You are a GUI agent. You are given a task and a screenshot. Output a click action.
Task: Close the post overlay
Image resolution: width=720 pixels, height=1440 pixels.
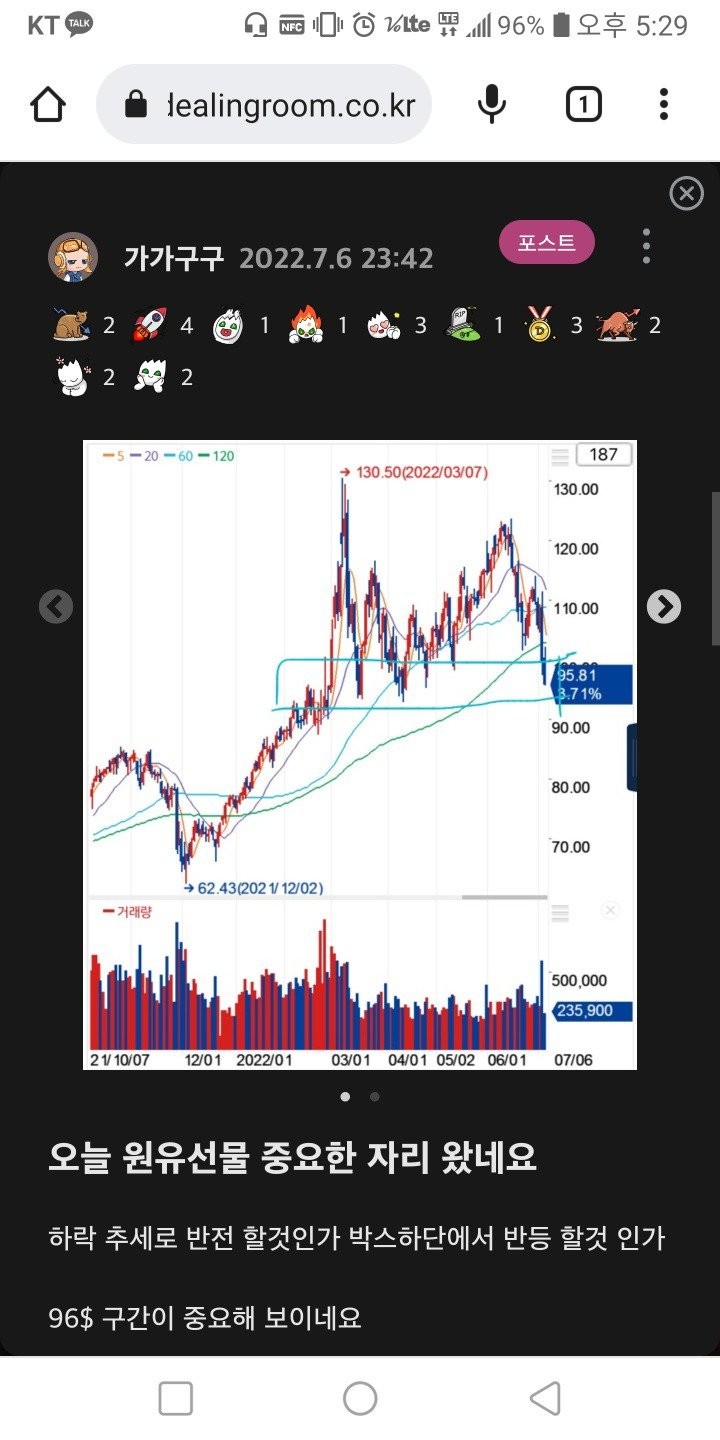click(686, 193)
